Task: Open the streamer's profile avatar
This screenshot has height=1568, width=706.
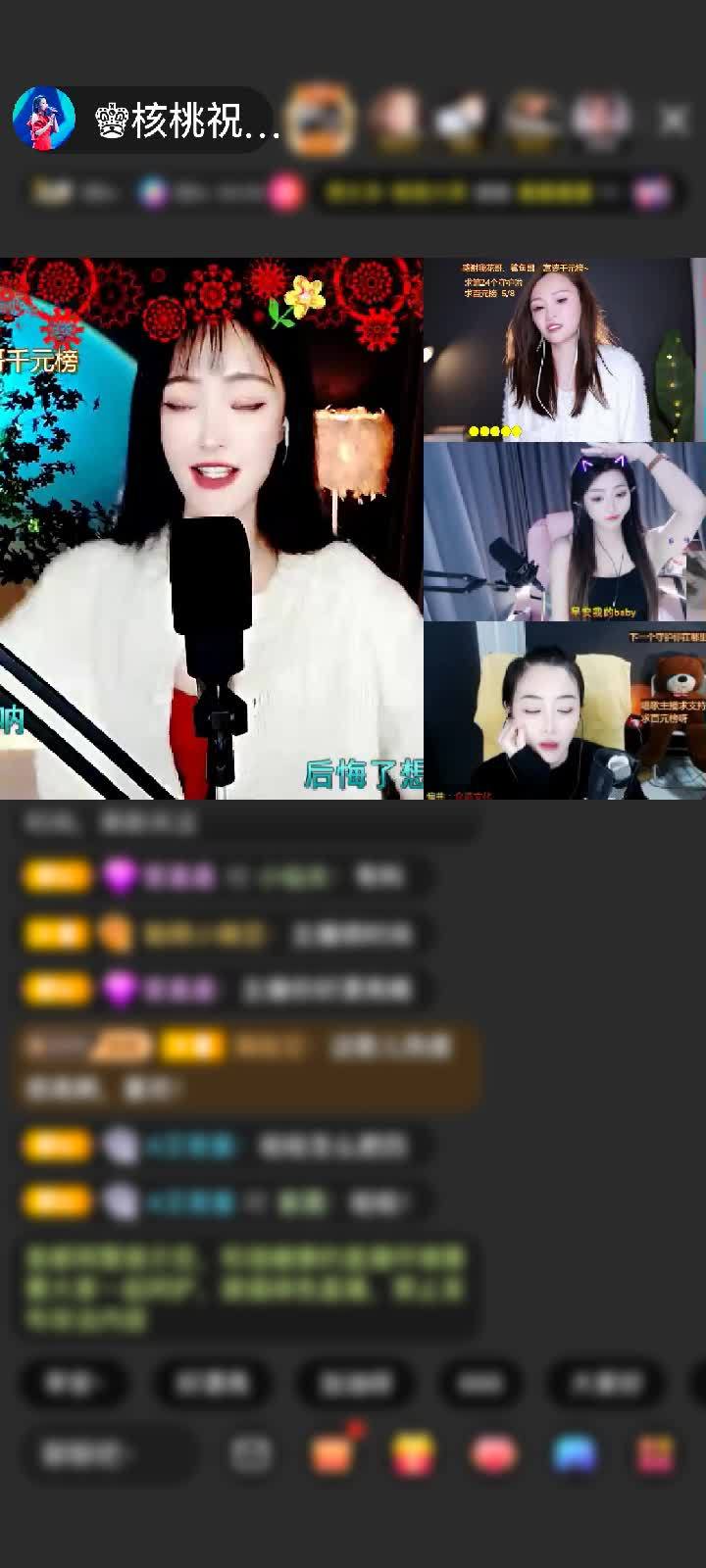Action: [x=43, y=120]
